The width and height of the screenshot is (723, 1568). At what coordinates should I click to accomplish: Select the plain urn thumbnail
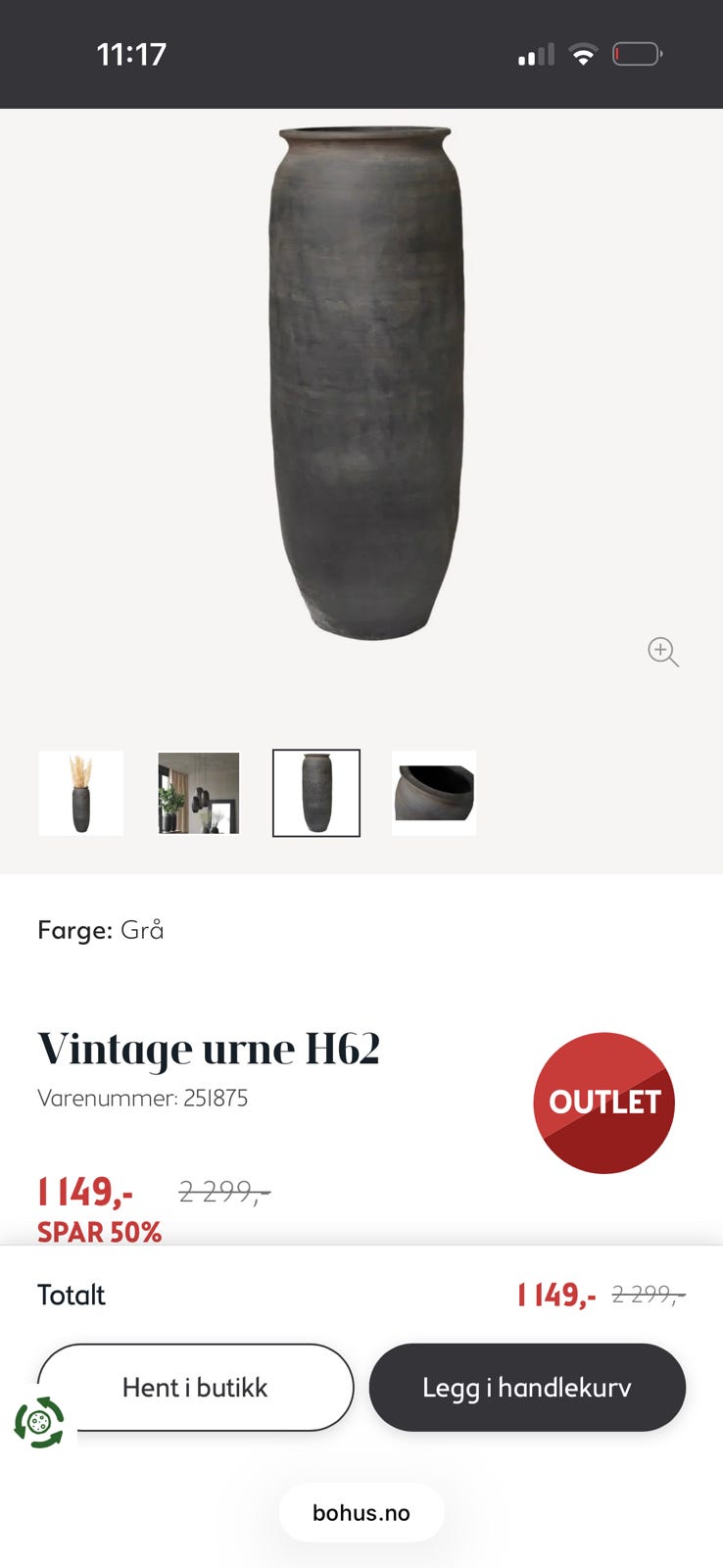(316, 793)
